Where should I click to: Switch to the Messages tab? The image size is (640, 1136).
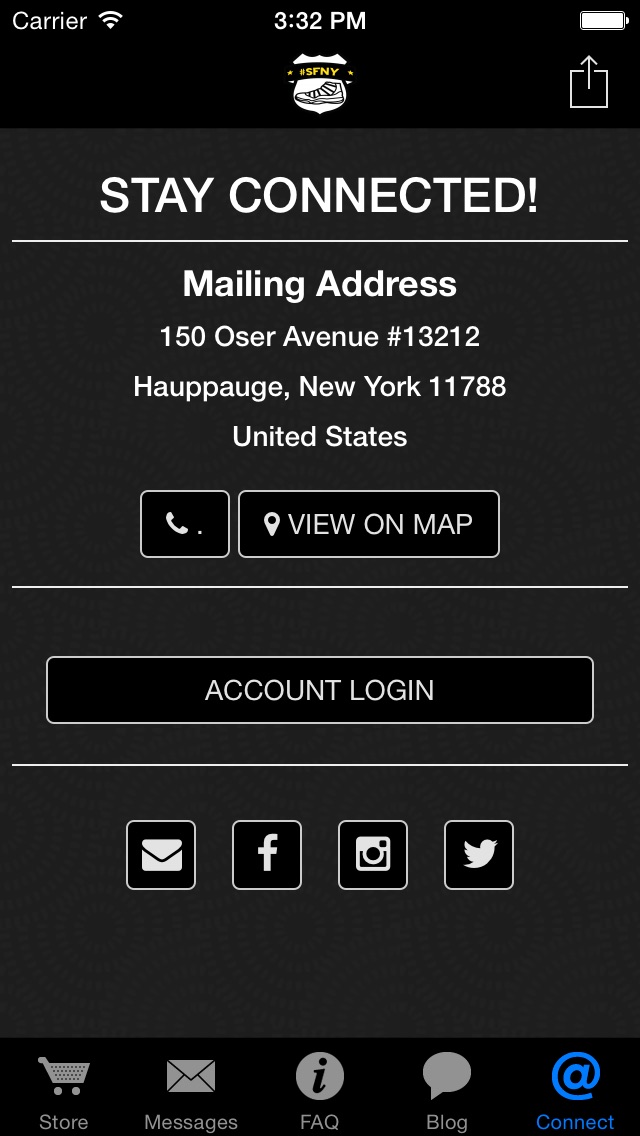click(x=191, y=1090)
